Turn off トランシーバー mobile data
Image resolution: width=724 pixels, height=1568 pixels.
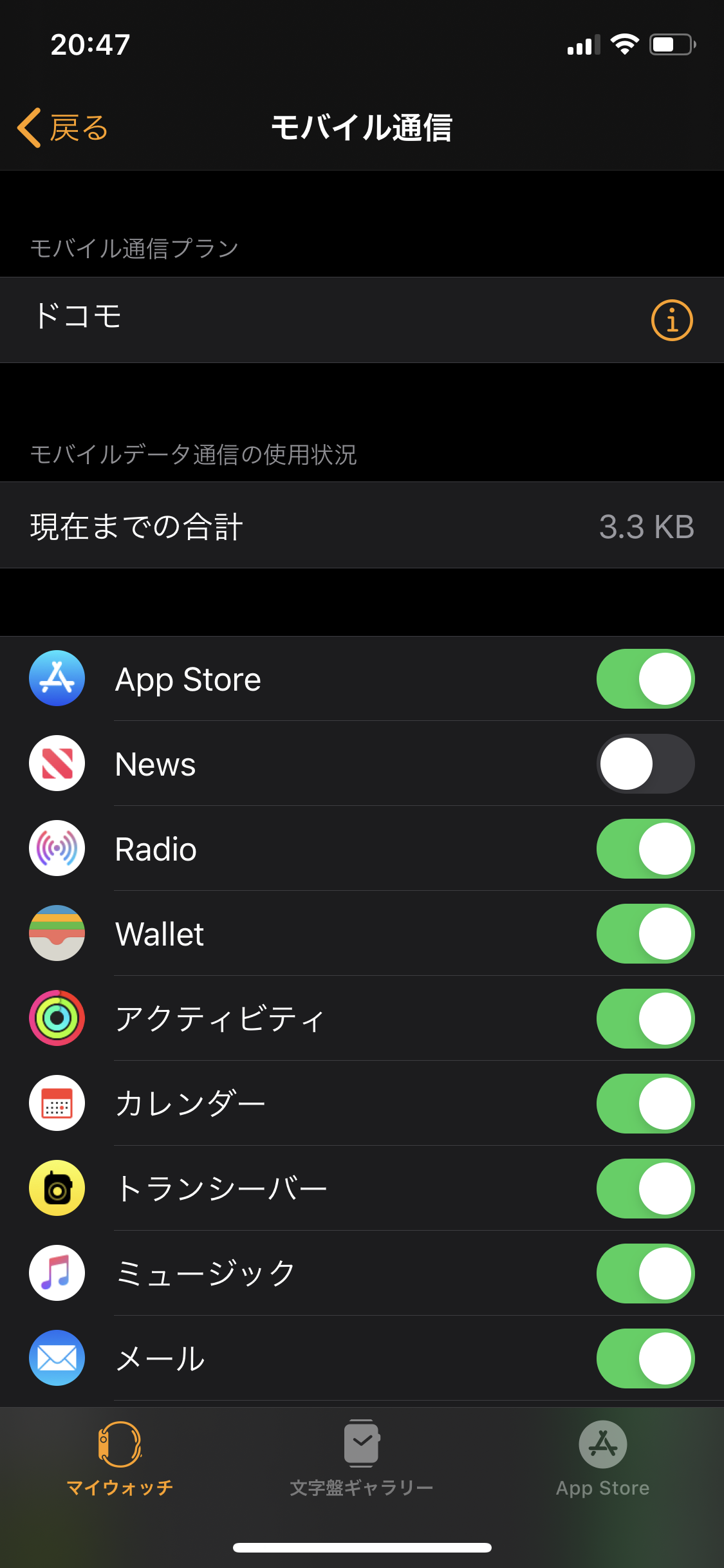pyautogui.click(x=645, y=1189)
